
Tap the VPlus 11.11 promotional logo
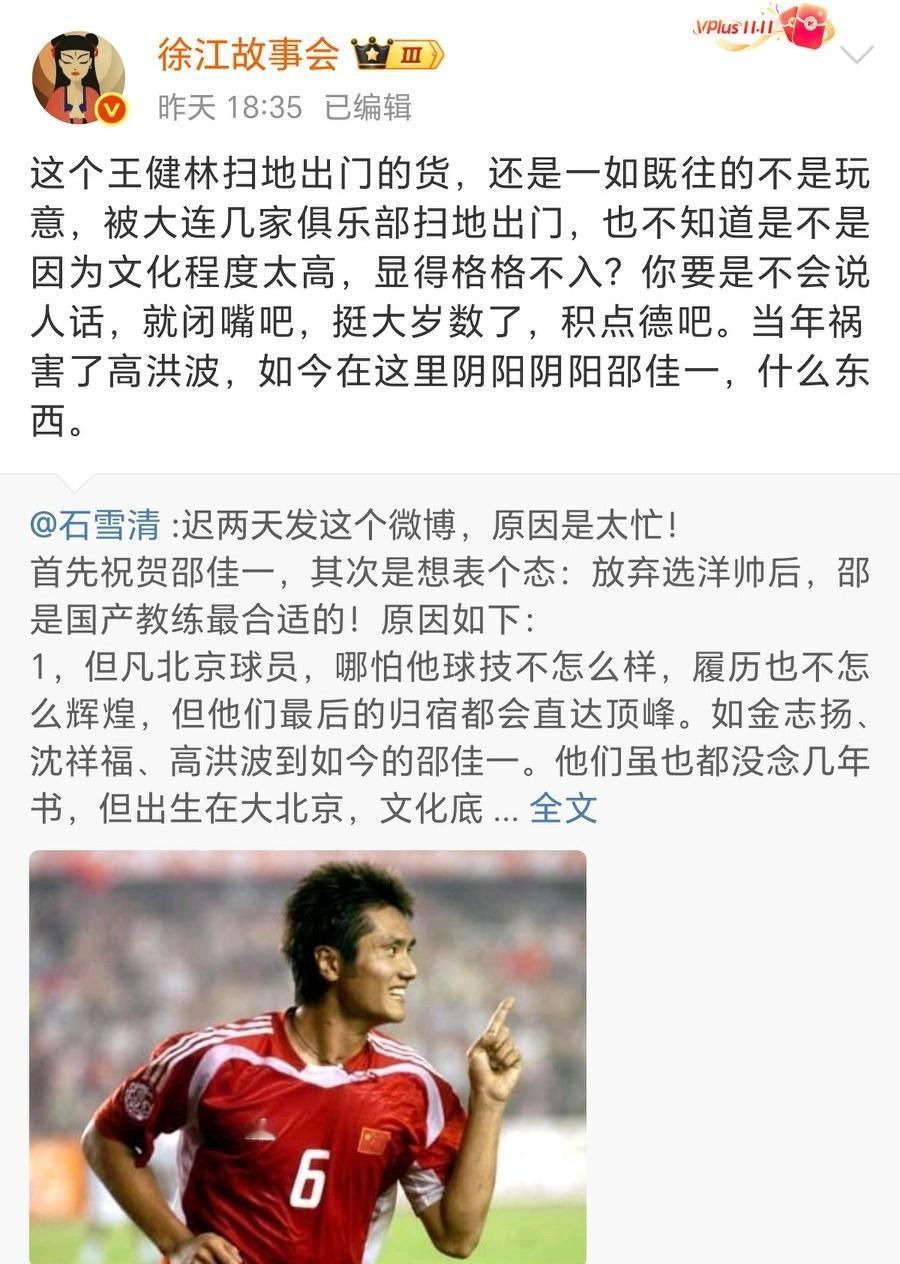(733, 27)
